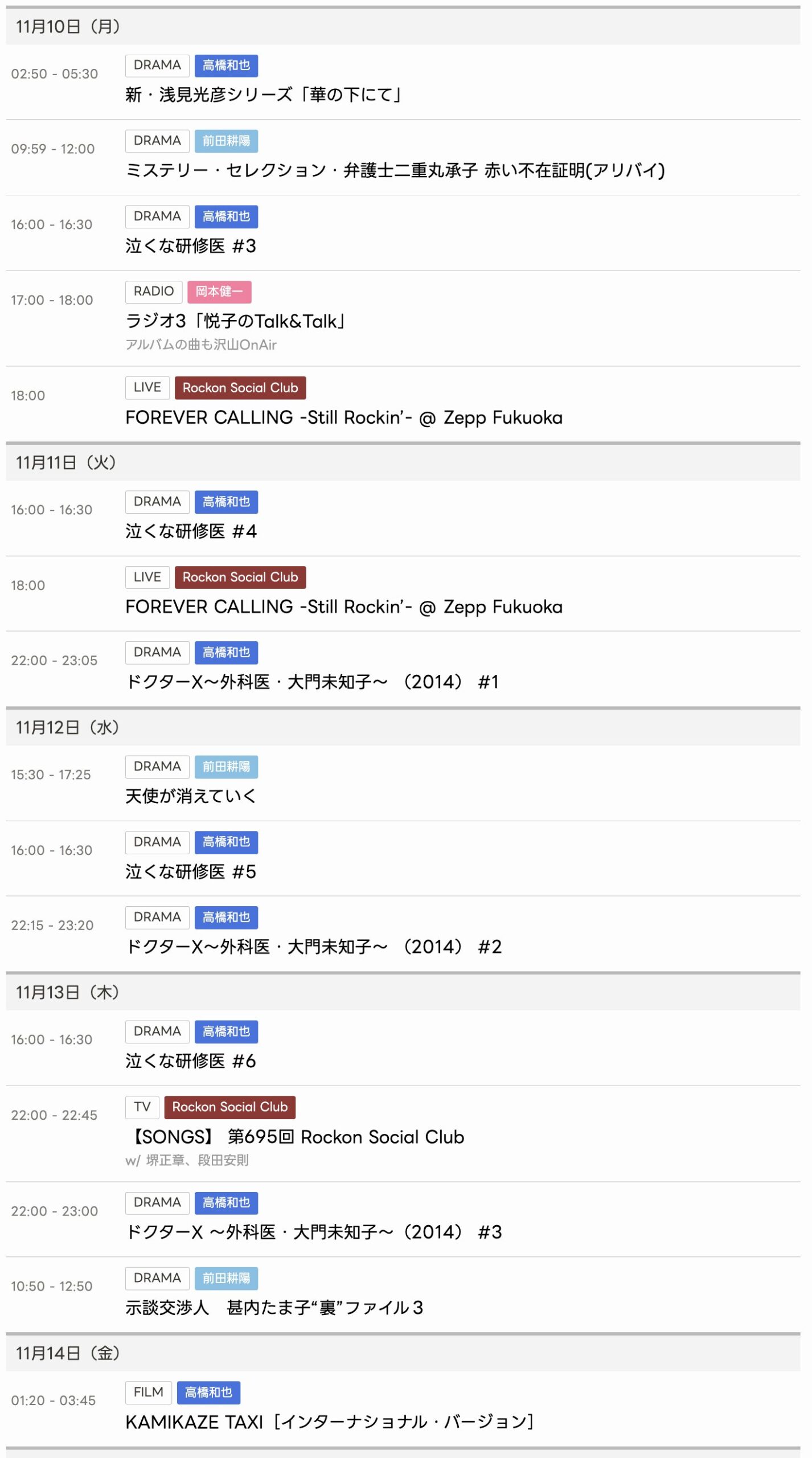The image size is (812, 1458).
Task: Open ドクターX (2014) #3 drama entry
Action: tap(313, 1232)
